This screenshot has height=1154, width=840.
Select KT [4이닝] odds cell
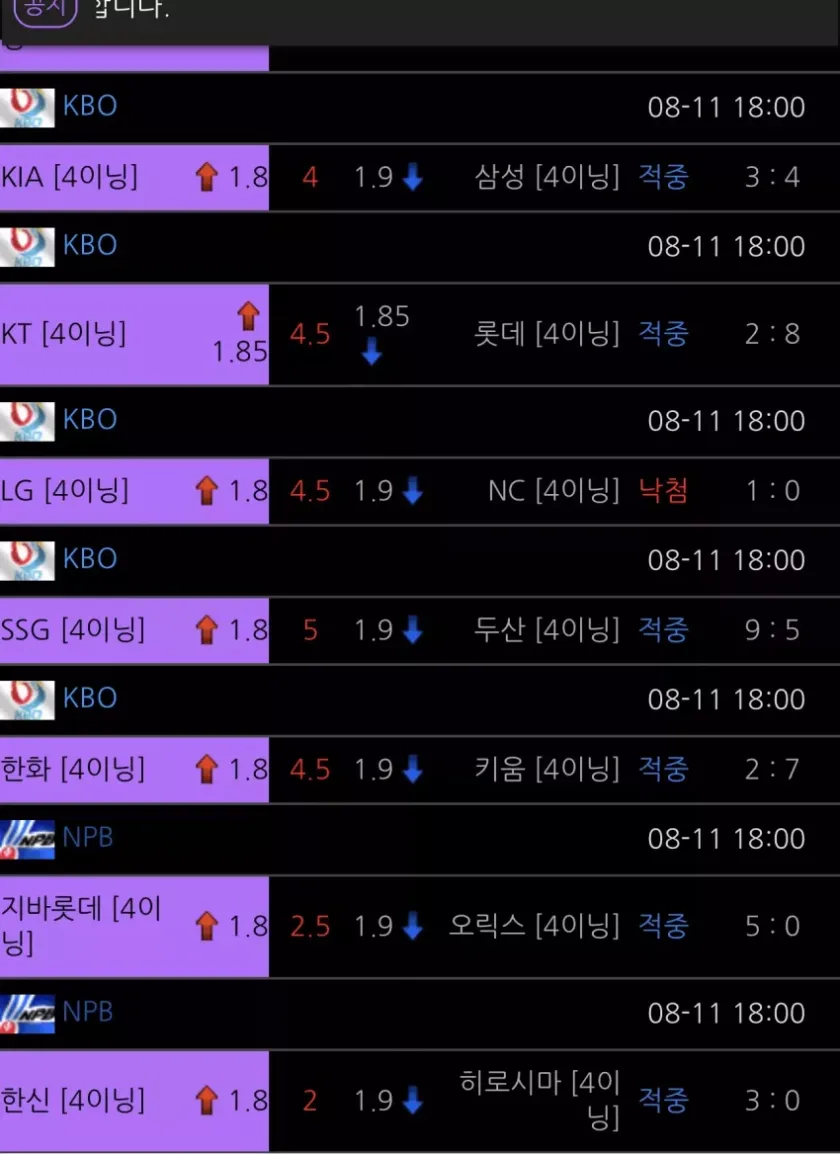tap(134, 334)
